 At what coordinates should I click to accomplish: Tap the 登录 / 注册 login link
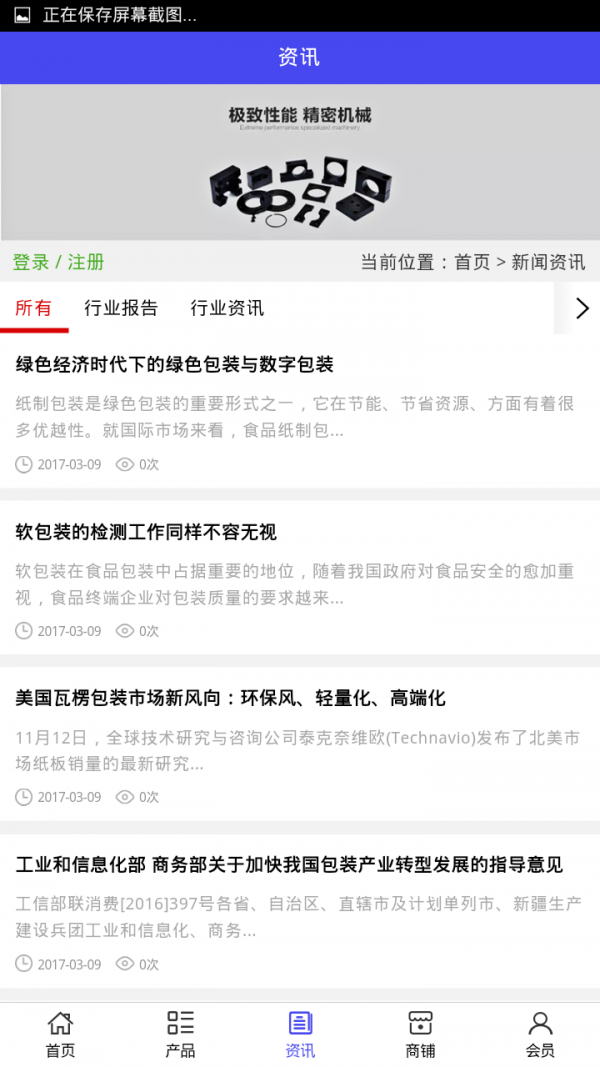[x=58, y=262]
